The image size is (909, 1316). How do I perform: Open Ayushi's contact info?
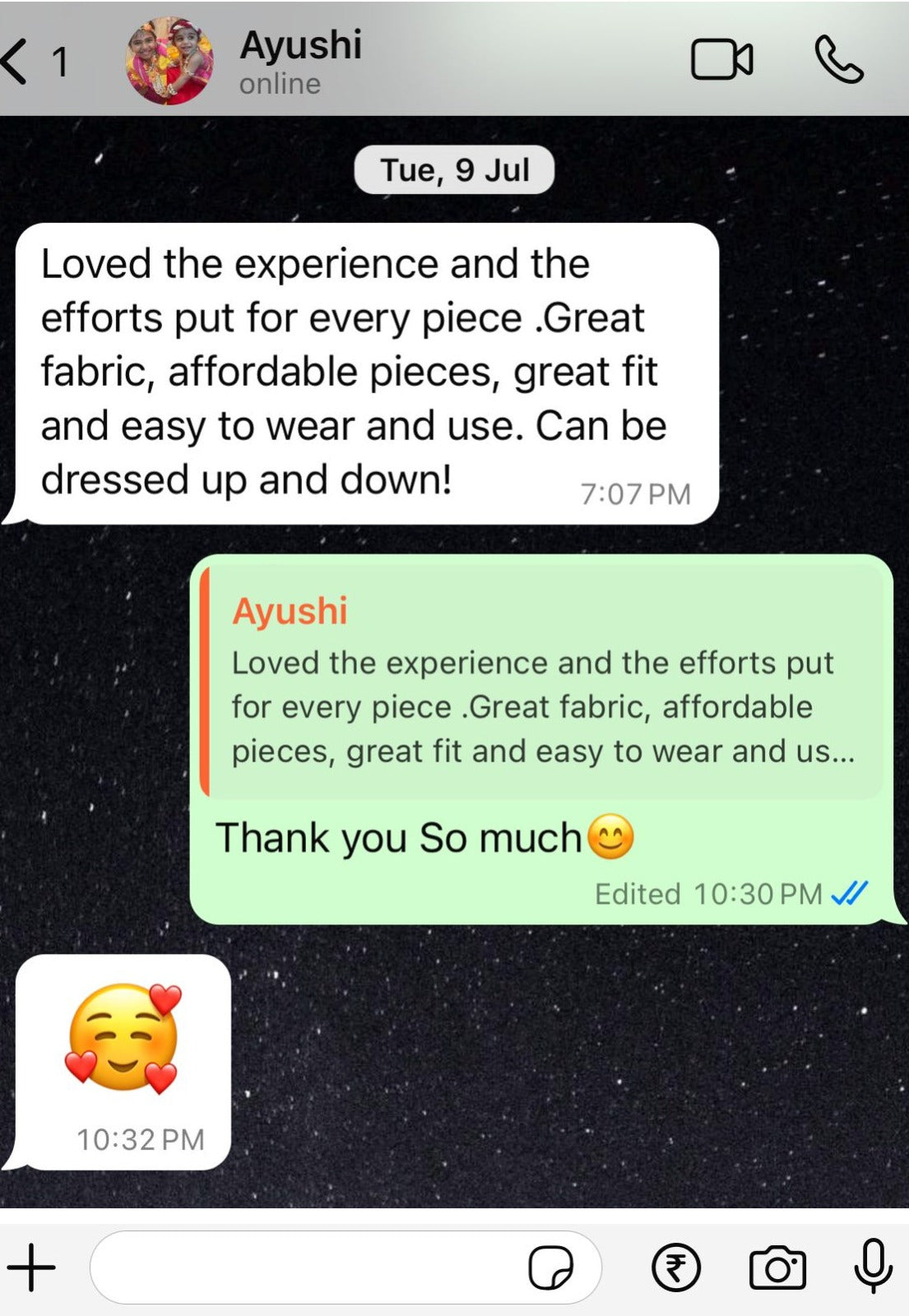299,61
